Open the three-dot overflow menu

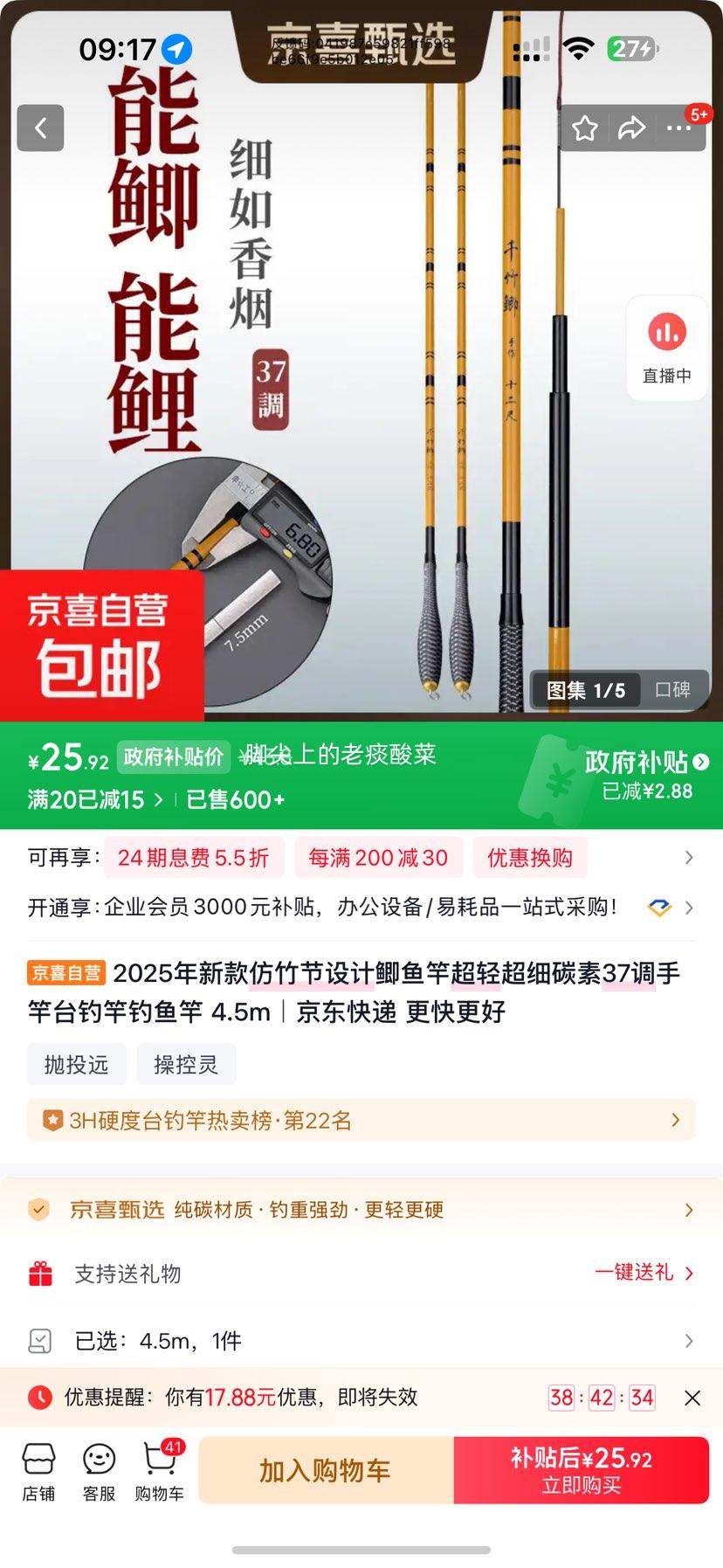pos(678,129)
